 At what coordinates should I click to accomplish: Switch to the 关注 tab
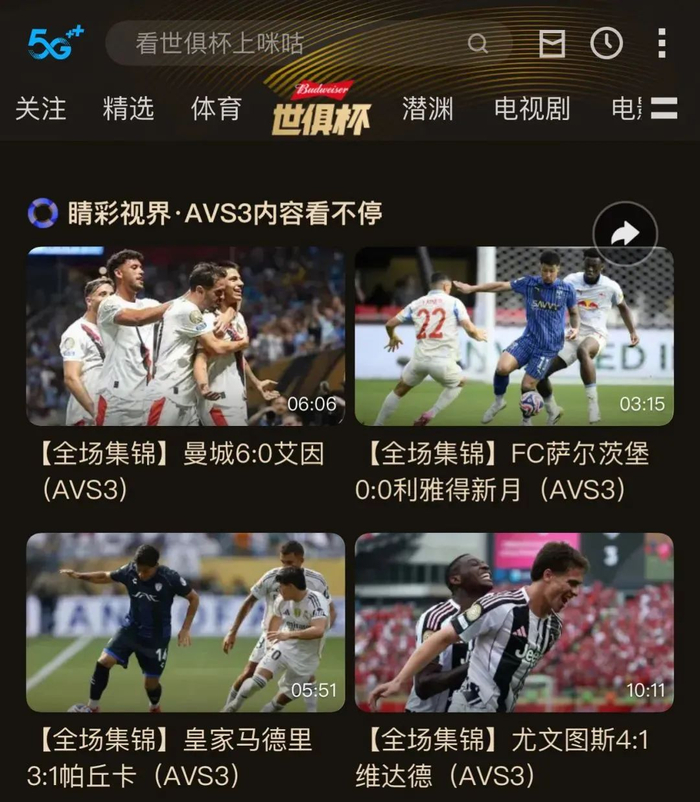click(41, 108)
